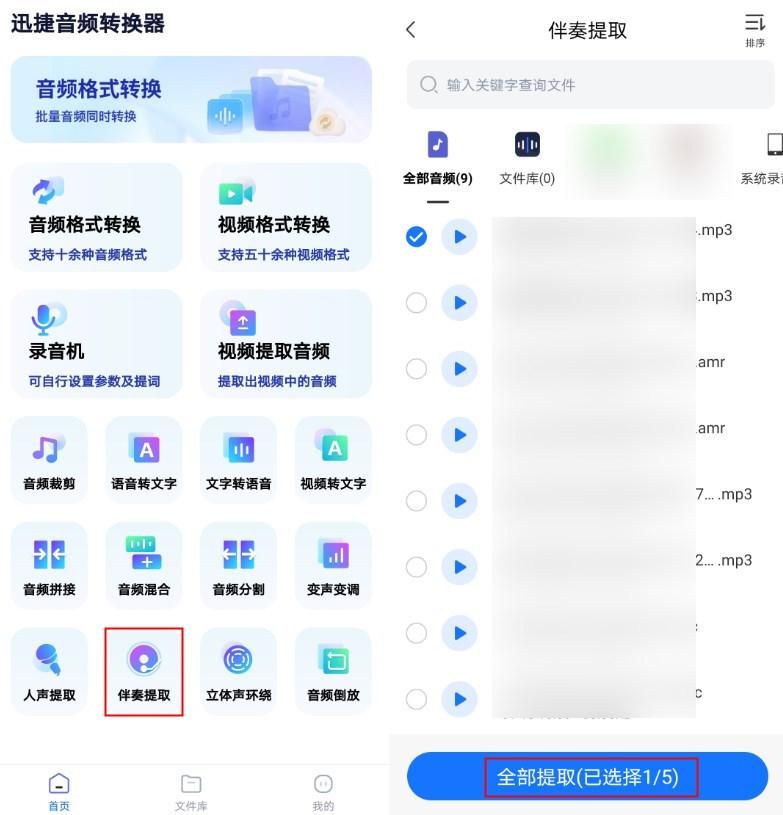Open the 视频格式转换 video conversion tool
The width and height of the screenshot is (783, 815).
pyautogui.click(x=286, y=217)
